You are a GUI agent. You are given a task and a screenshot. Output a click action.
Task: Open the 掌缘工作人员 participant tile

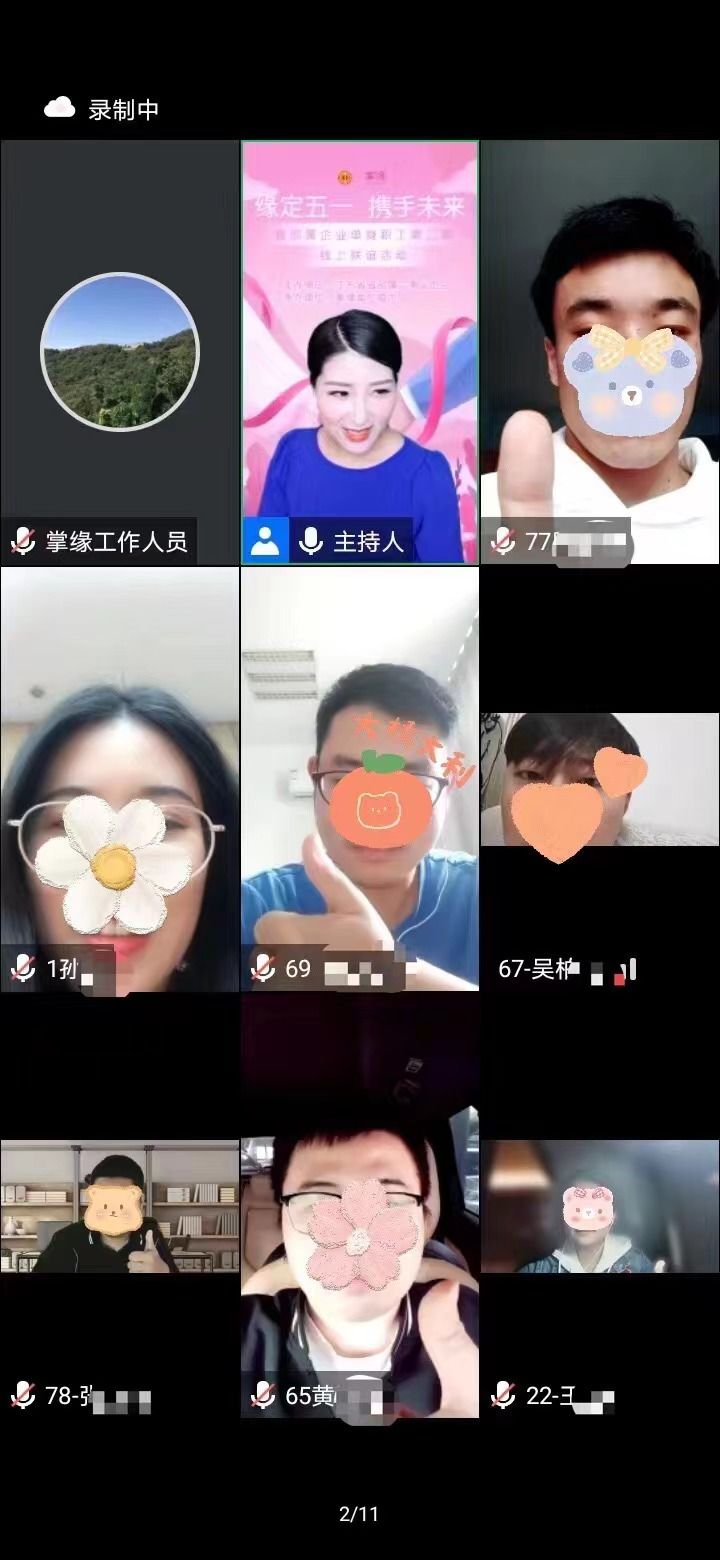point(120,352)
